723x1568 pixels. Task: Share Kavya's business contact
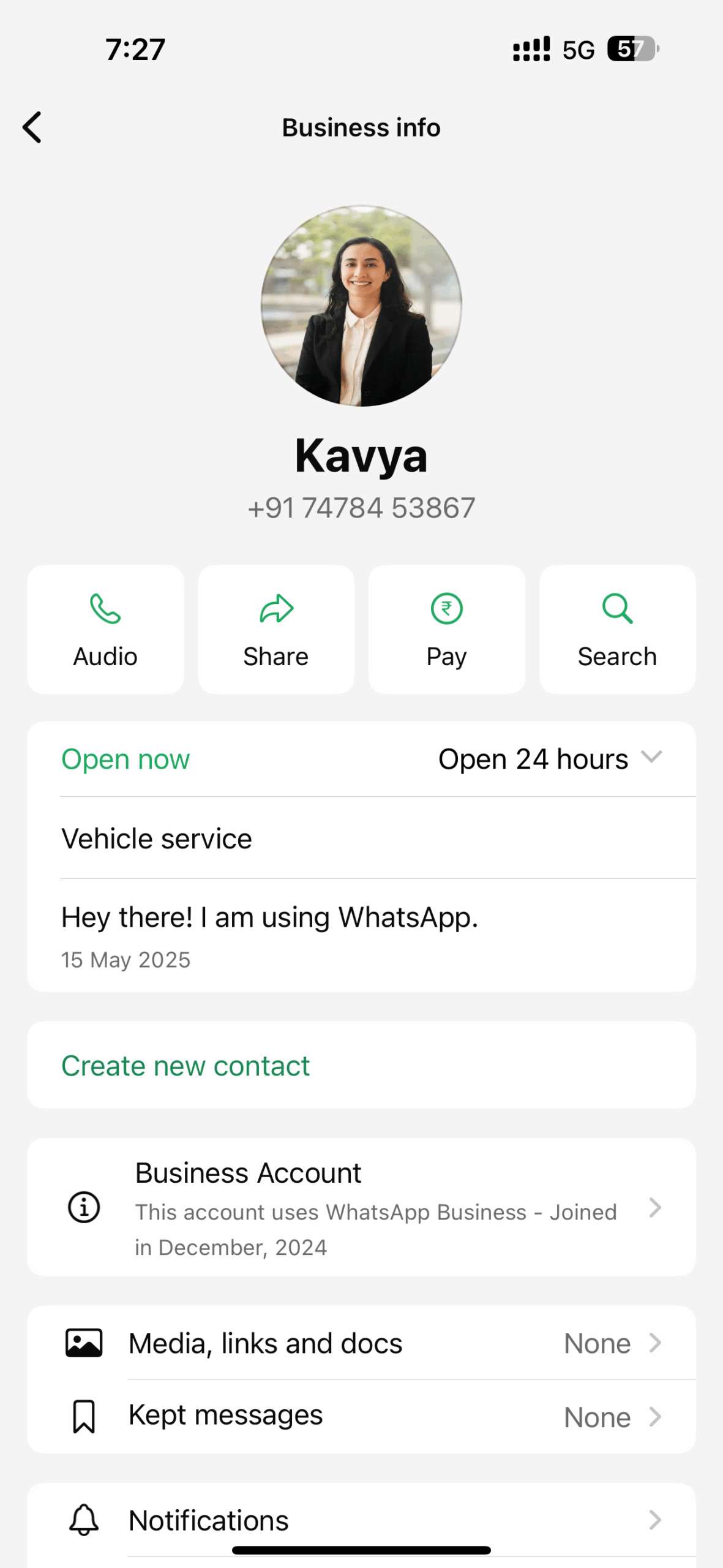click(276, 630)
